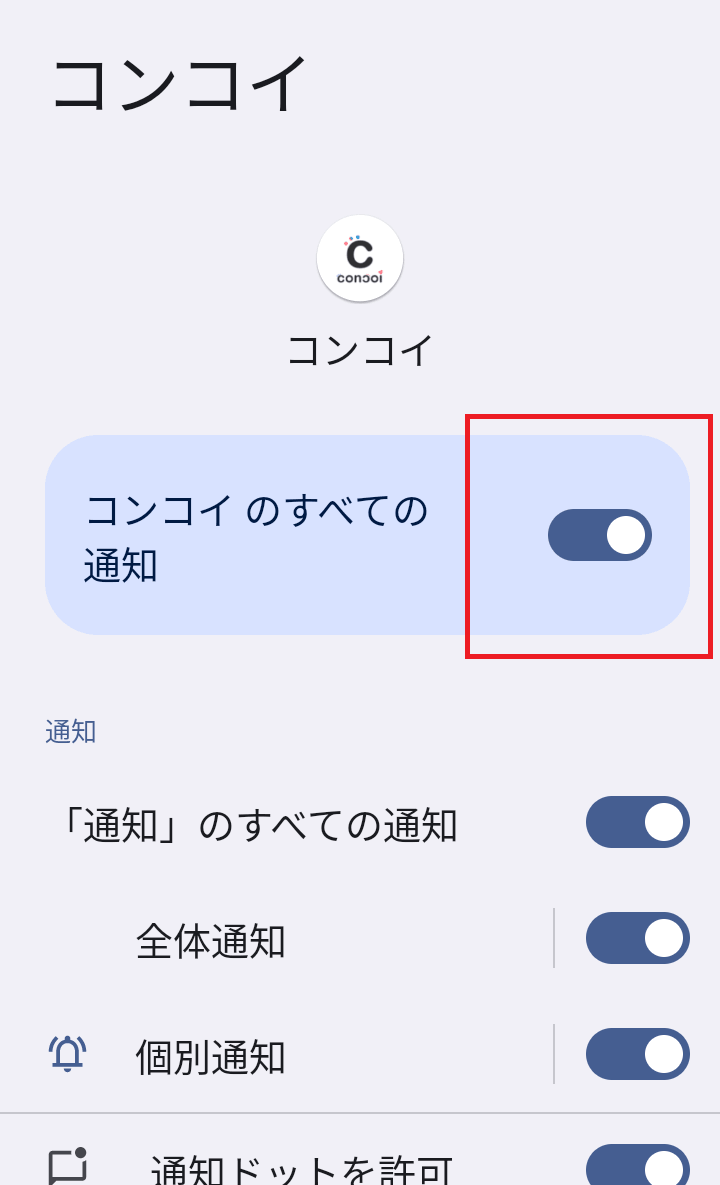Screen dimensions: 720x1185
Task: Turn off 通知ドットを許可
Action: 637,1166
